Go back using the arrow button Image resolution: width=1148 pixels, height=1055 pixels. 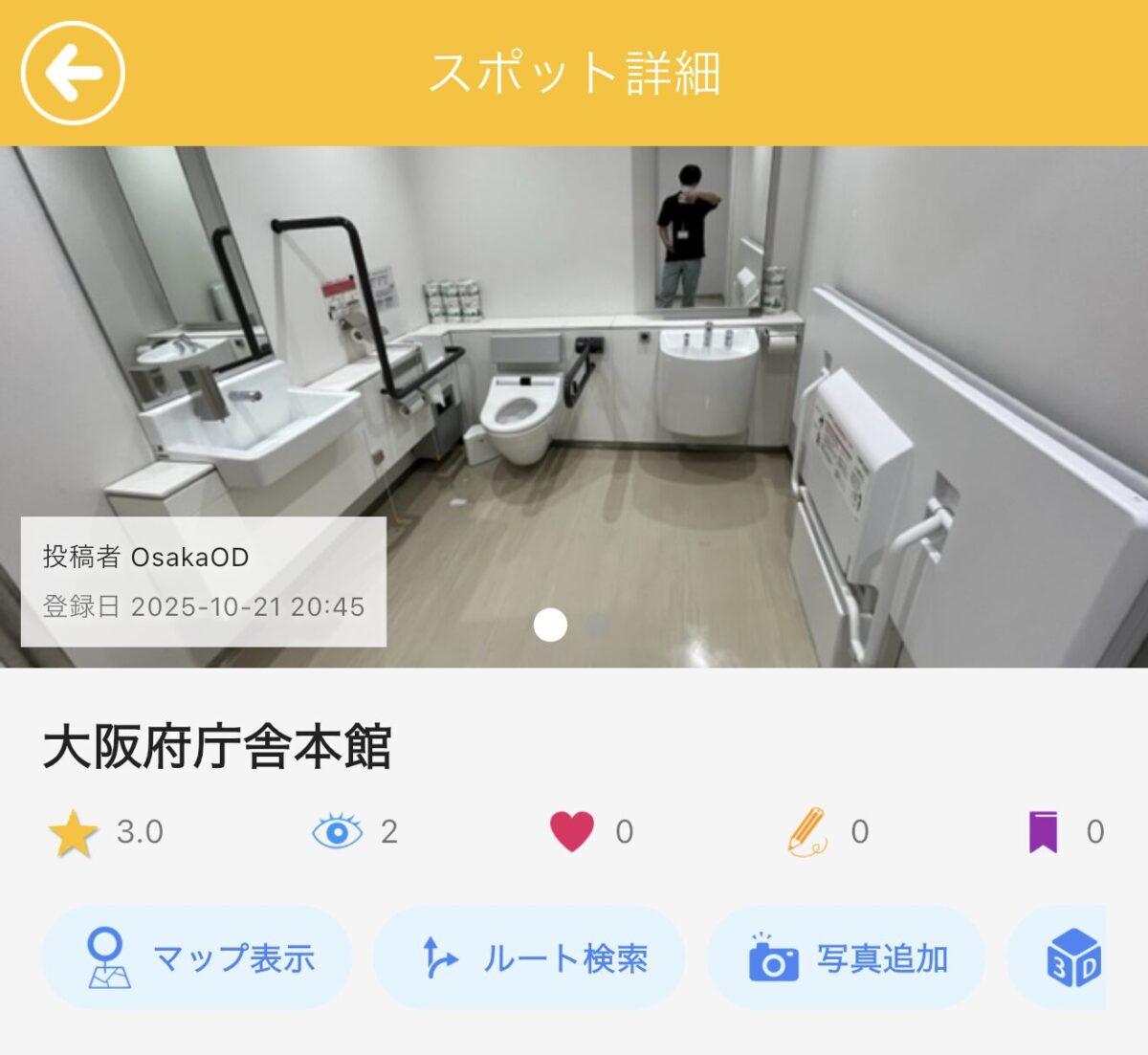73,73
